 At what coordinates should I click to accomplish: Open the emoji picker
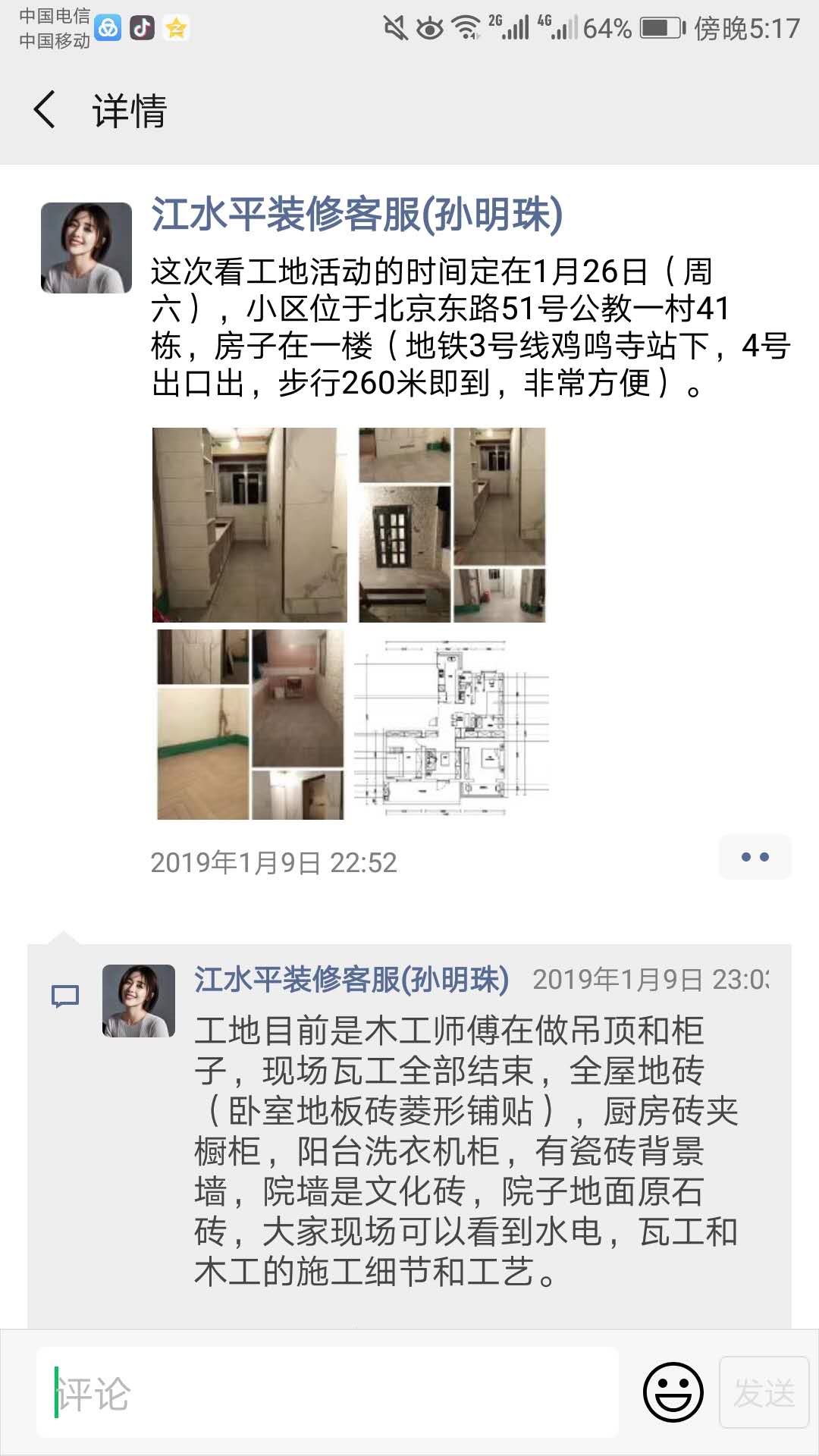[673, 1392]
